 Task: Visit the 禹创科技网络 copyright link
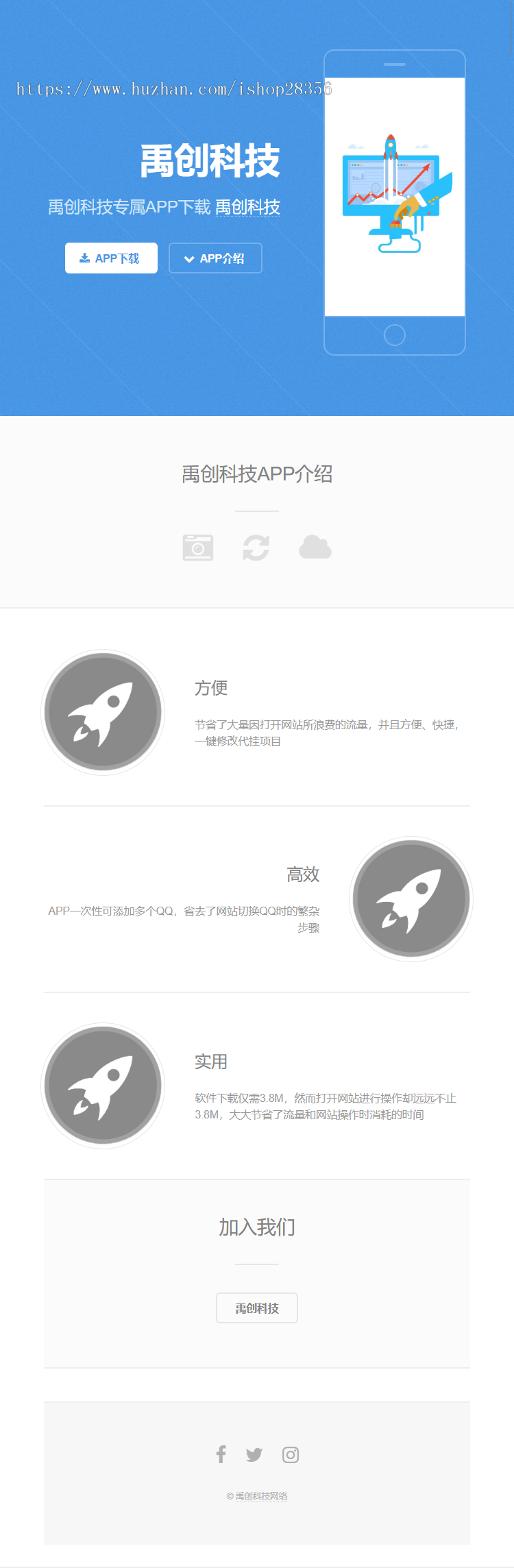(261, 1496)
